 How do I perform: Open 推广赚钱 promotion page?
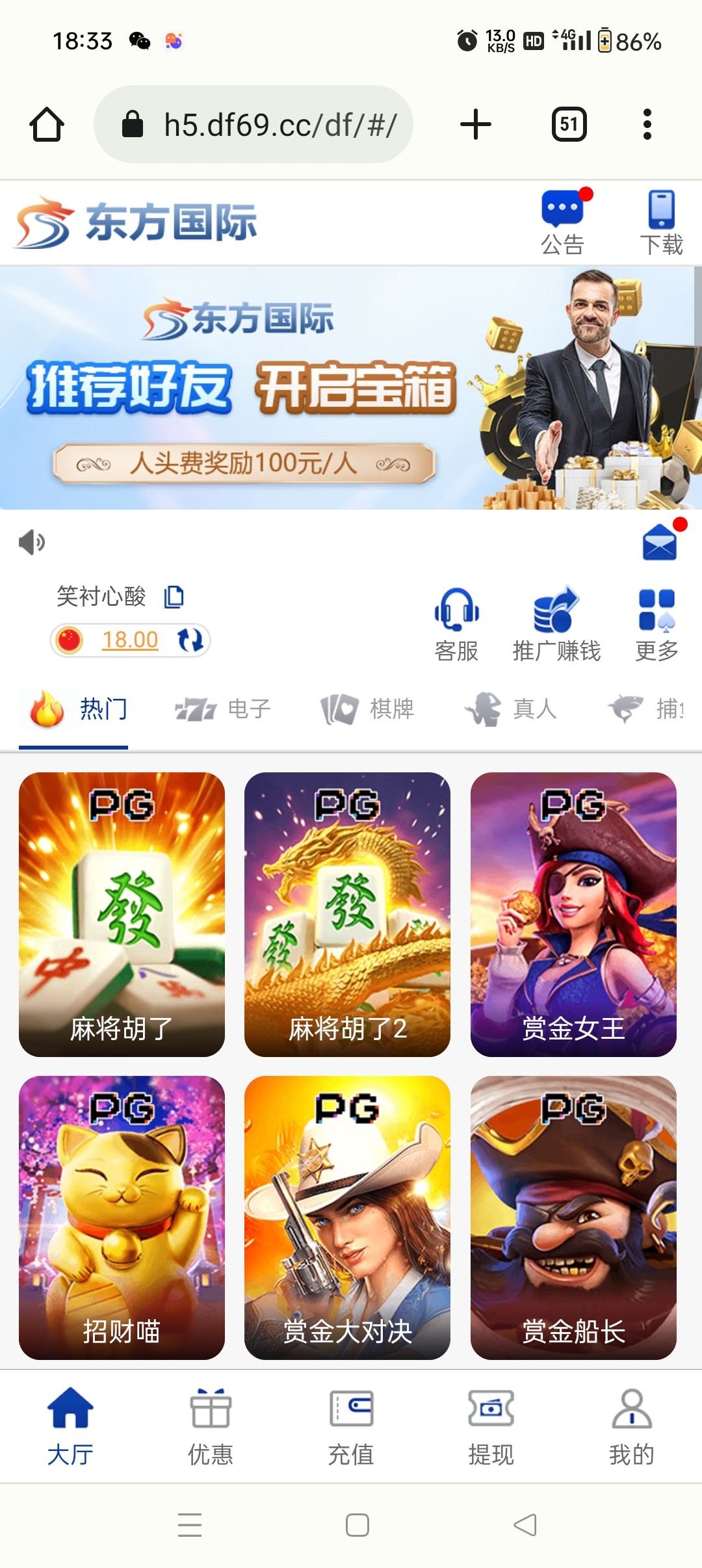pos(556,623)
